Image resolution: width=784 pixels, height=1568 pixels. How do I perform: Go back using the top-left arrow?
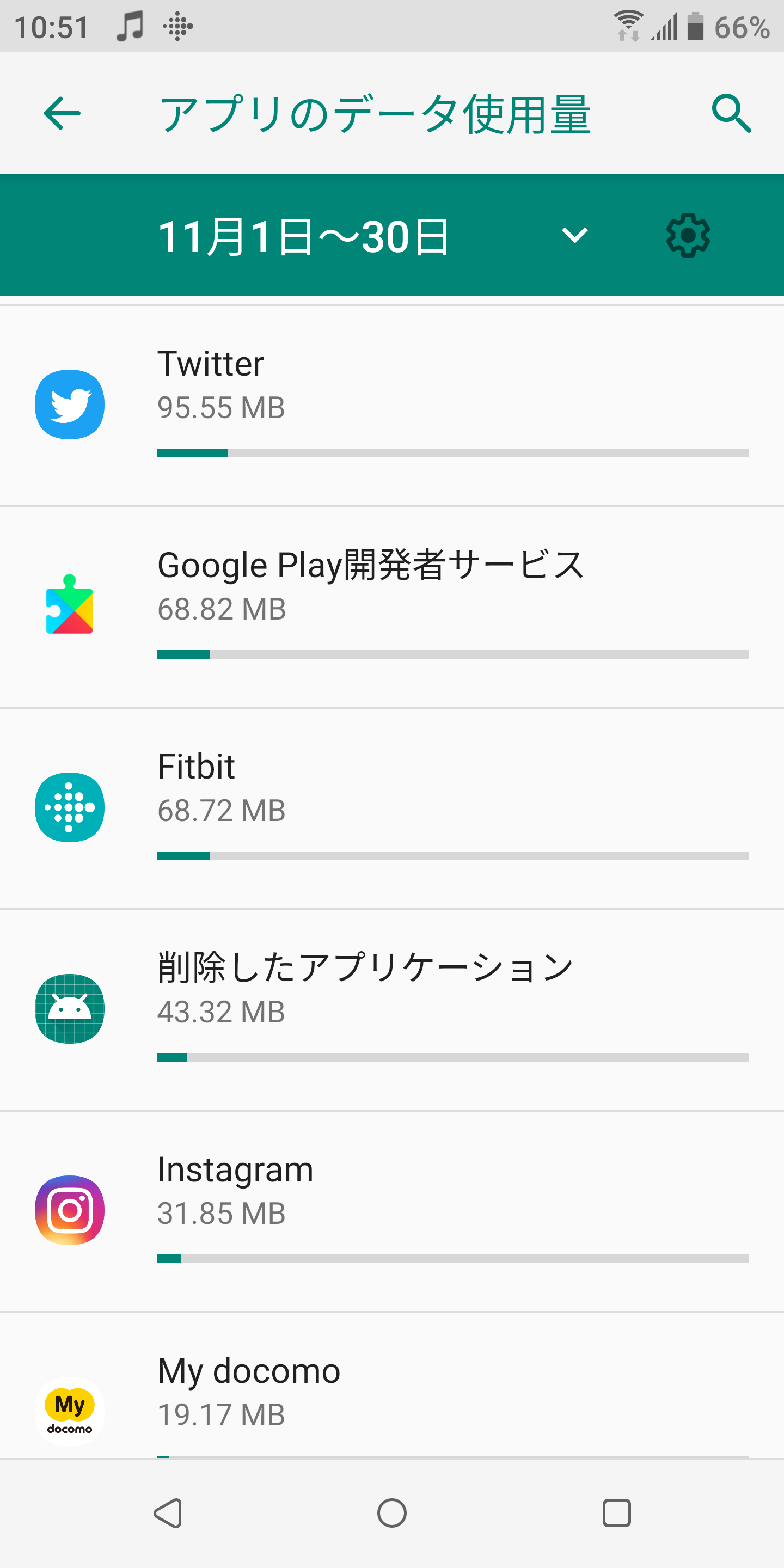62,113
